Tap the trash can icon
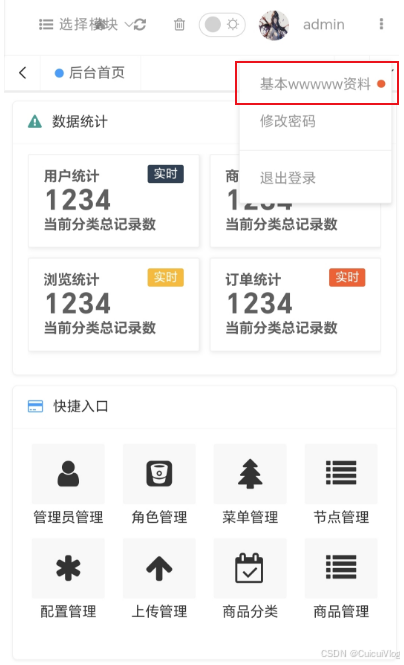 [x=180, y=25]
